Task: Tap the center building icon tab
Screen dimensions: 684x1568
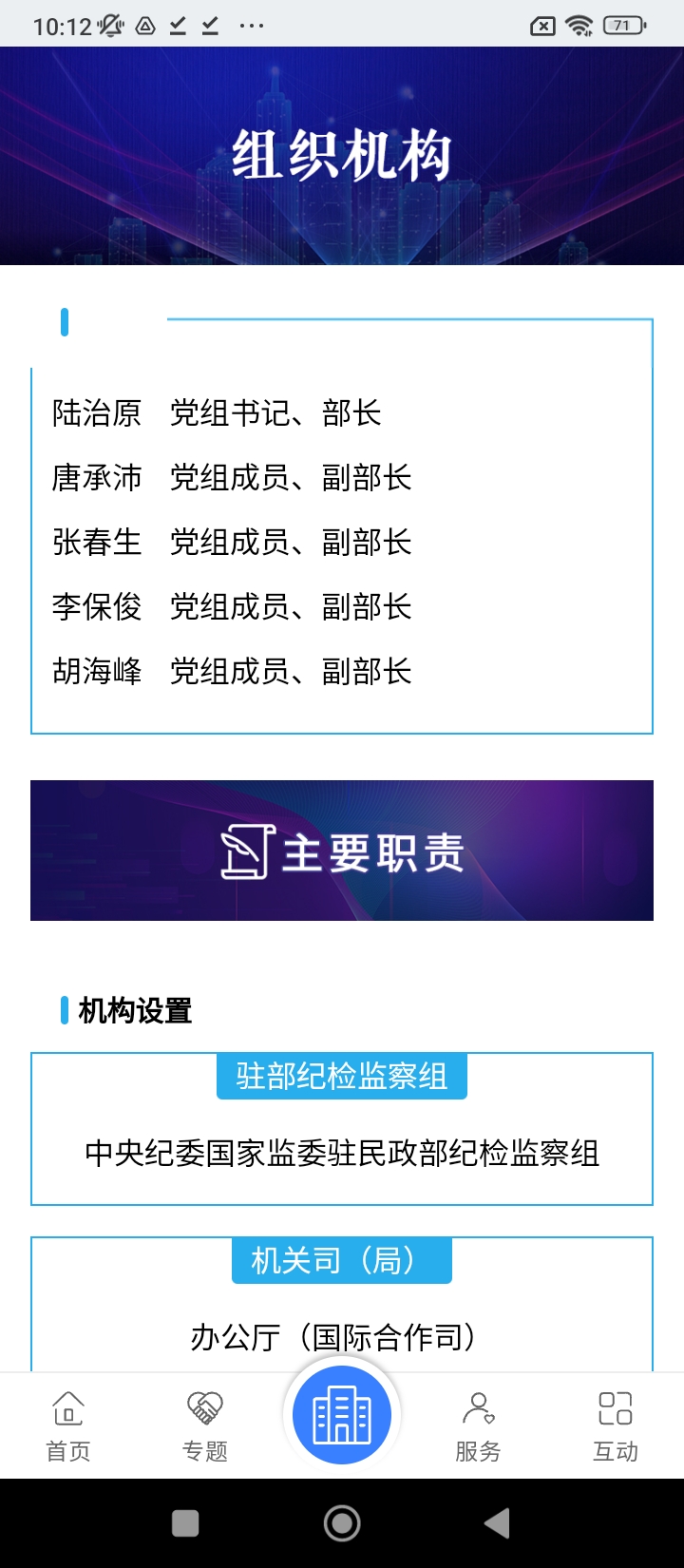Action: 342,1415
